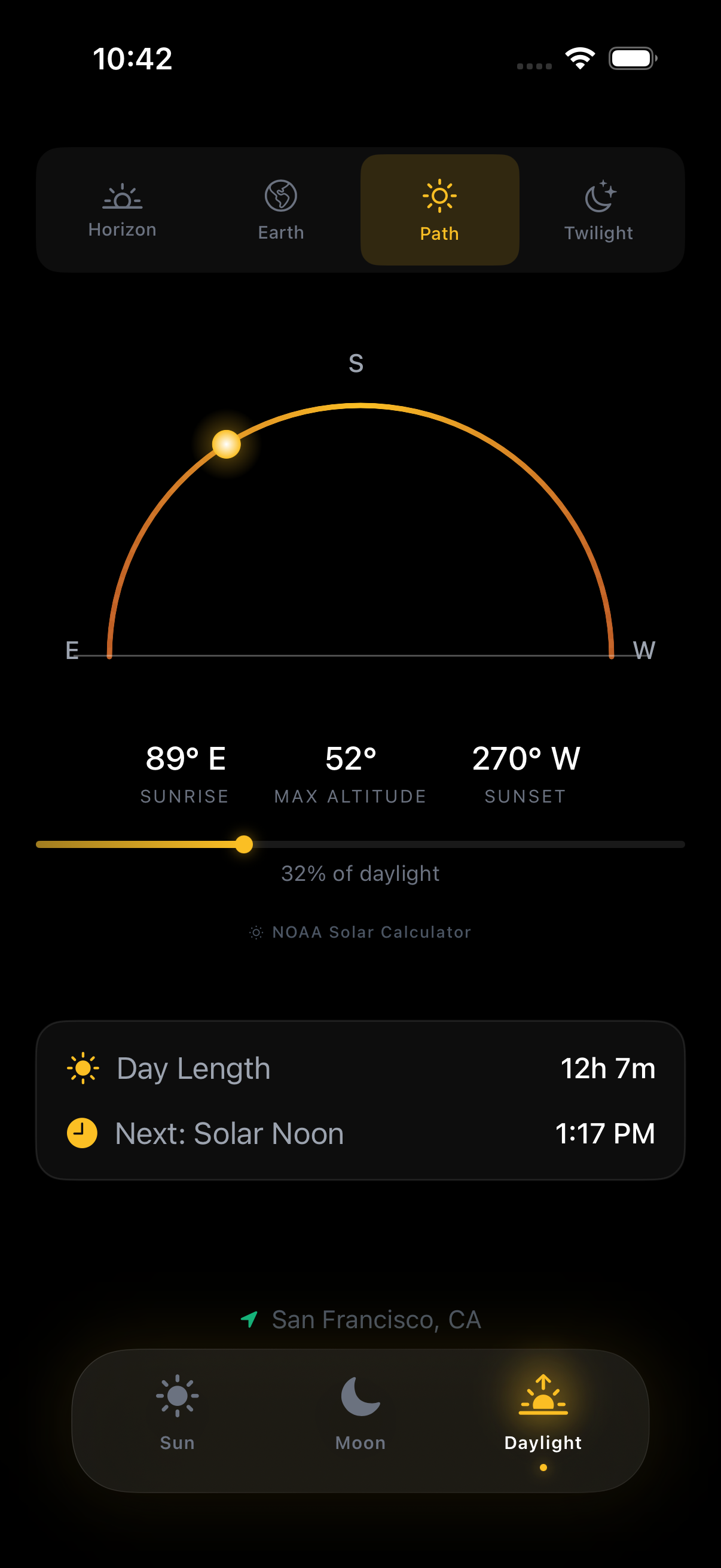This screenshot has width=721, height=1568.
Task: Tap the daylight progress slider handle
Action: click(244, 844)
